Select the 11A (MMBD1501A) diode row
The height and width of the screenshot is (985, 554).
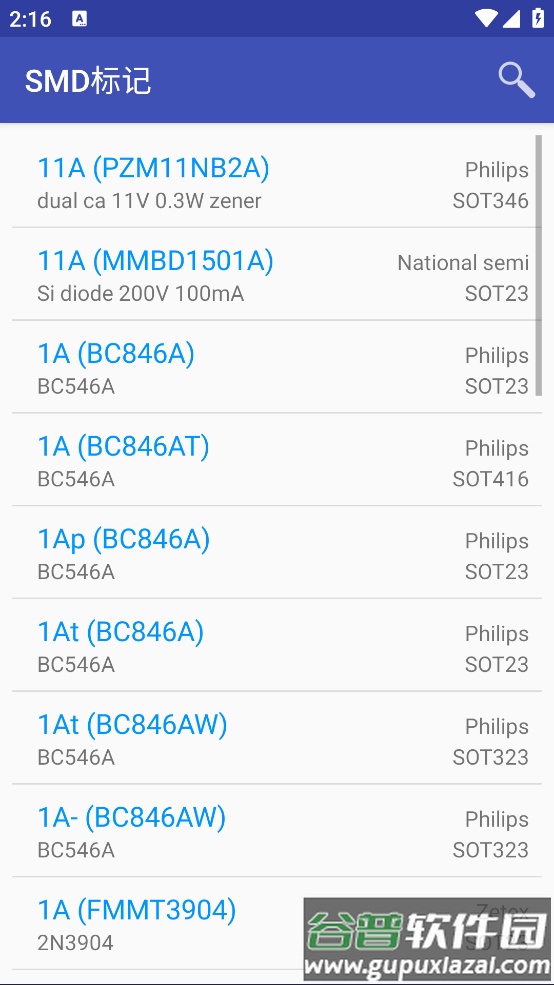coord(276,275)
